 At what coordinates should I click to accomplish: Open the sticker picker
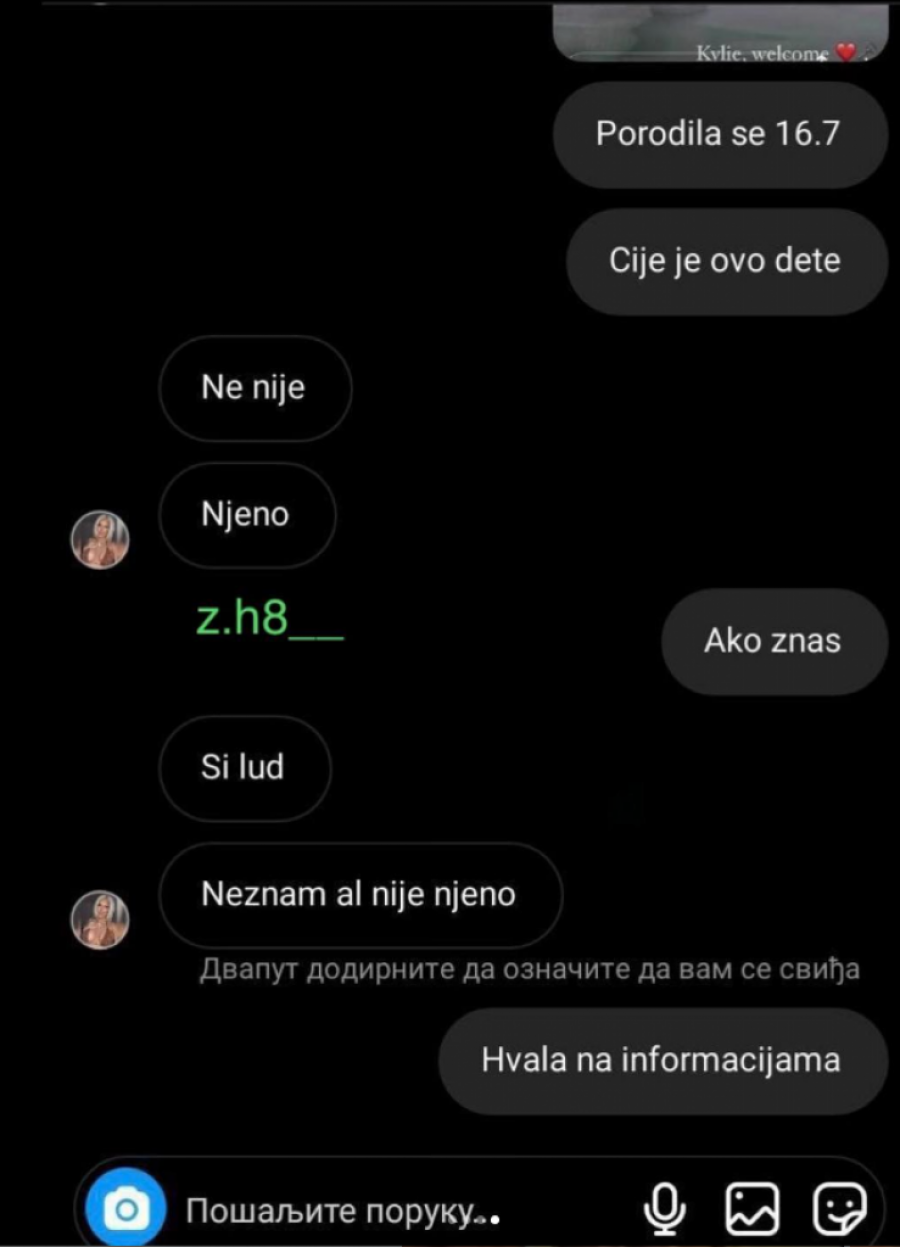point(840,1211)
